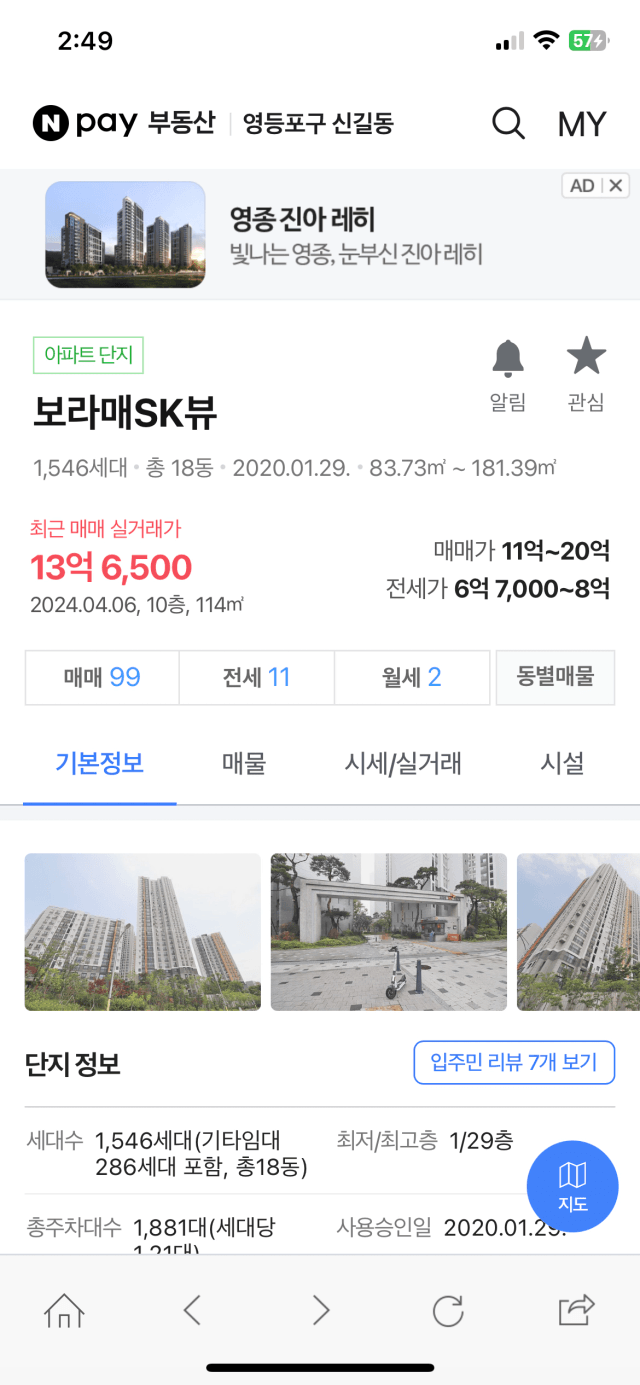
Task: Turn on 알림 bell for 보라매SK뷰
Action: point(508,375)
